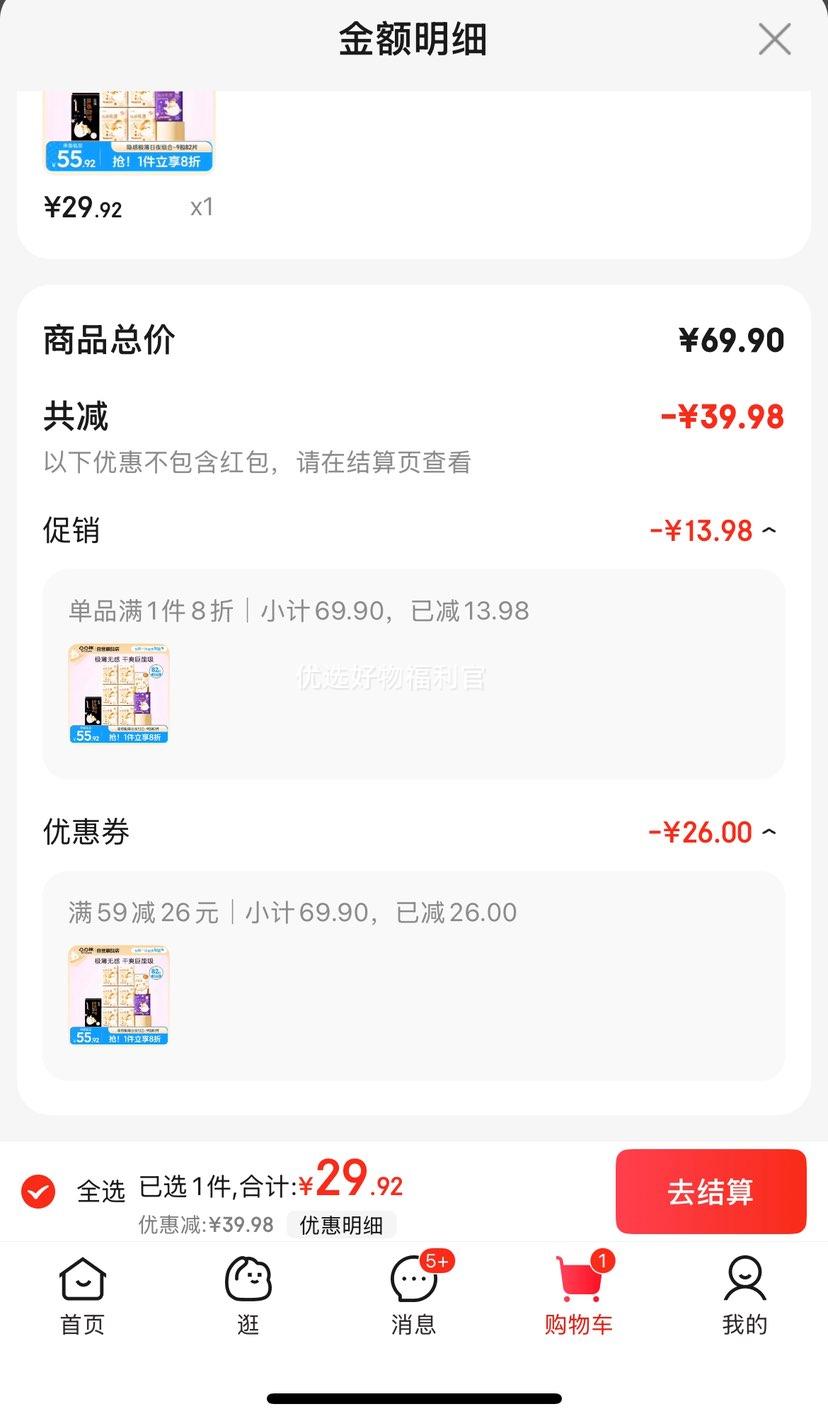
Task: Select the 逛 browse icon
Action: (247, 1278)
